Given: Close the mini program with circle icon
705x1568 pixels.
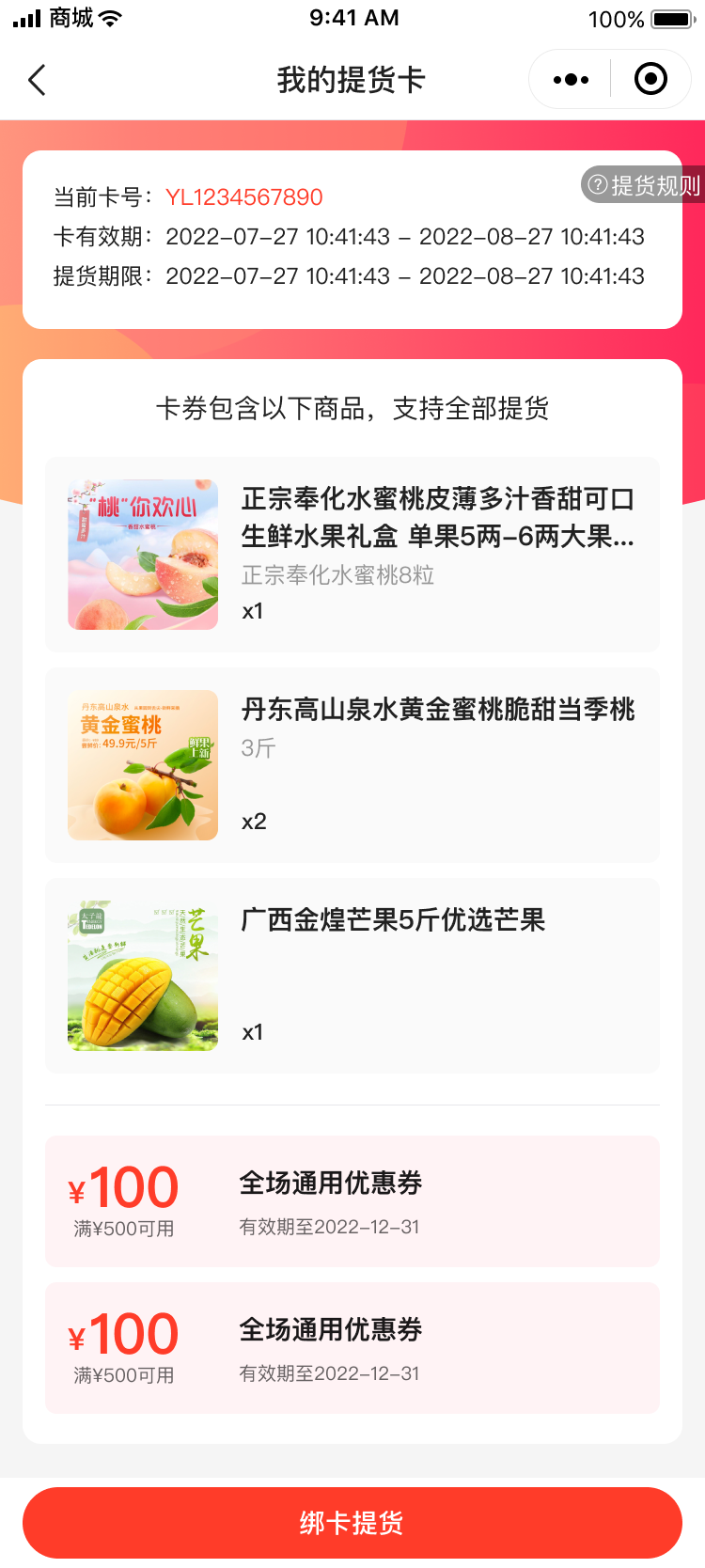Looking at the screenshot, I should pyautogui.click(x=650, y=80).
